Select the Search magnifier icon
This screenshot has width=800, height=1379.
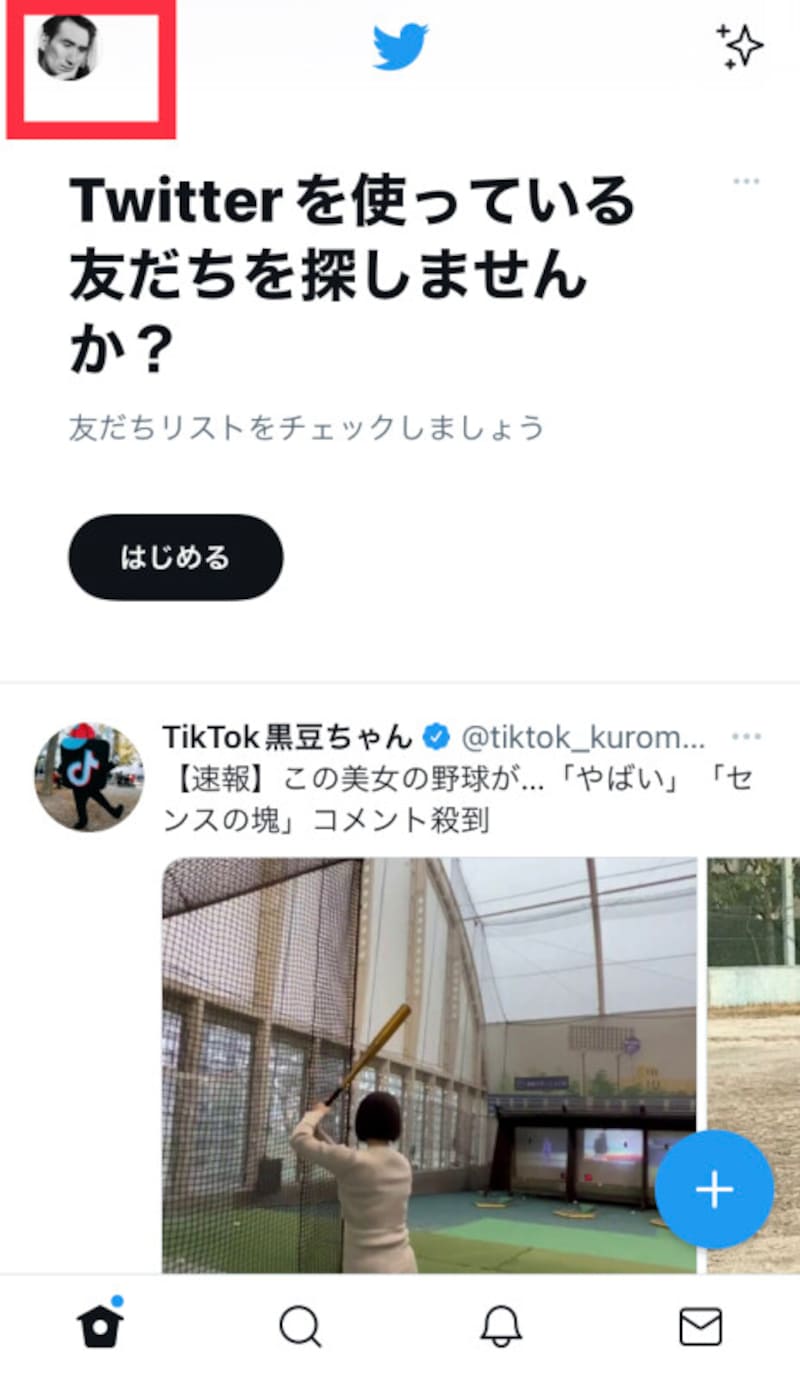coord(301,1328)
